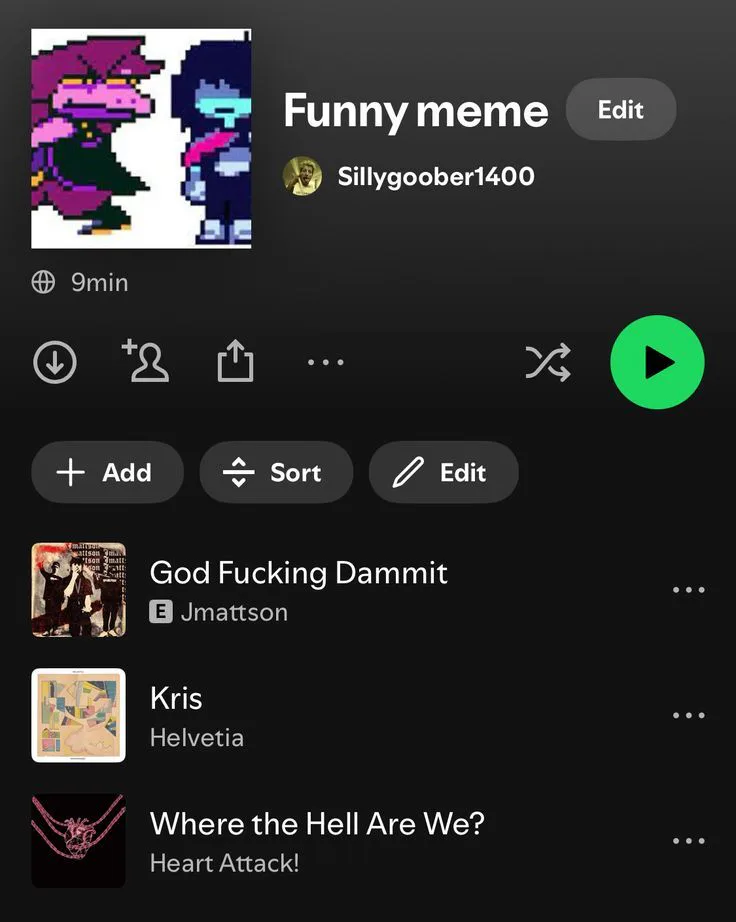Tap the playlist cover image
Screen dimensions: 736x922
click(x=141, y=138)
